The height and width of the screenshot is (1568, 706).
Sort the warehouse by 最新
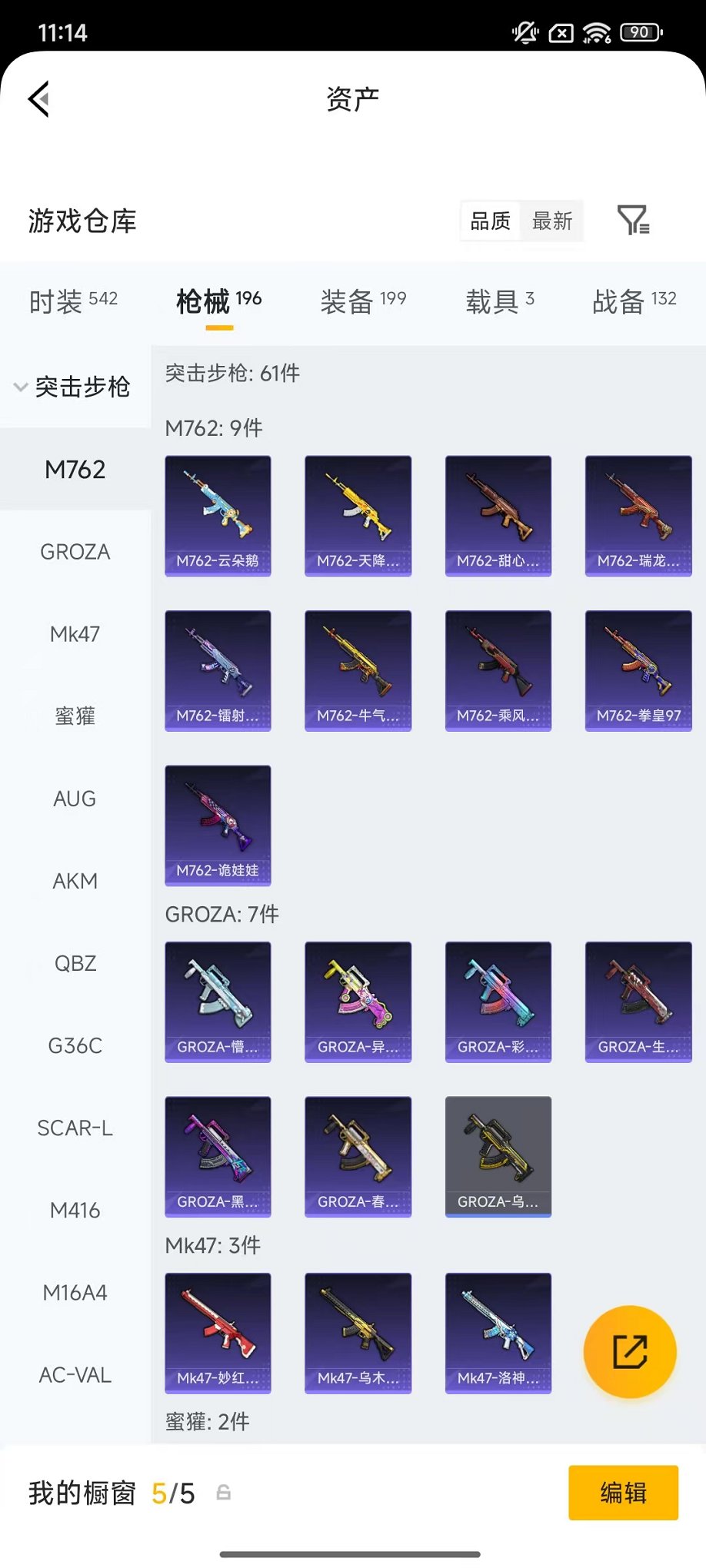pyautogui.click(x=552, y=221)
